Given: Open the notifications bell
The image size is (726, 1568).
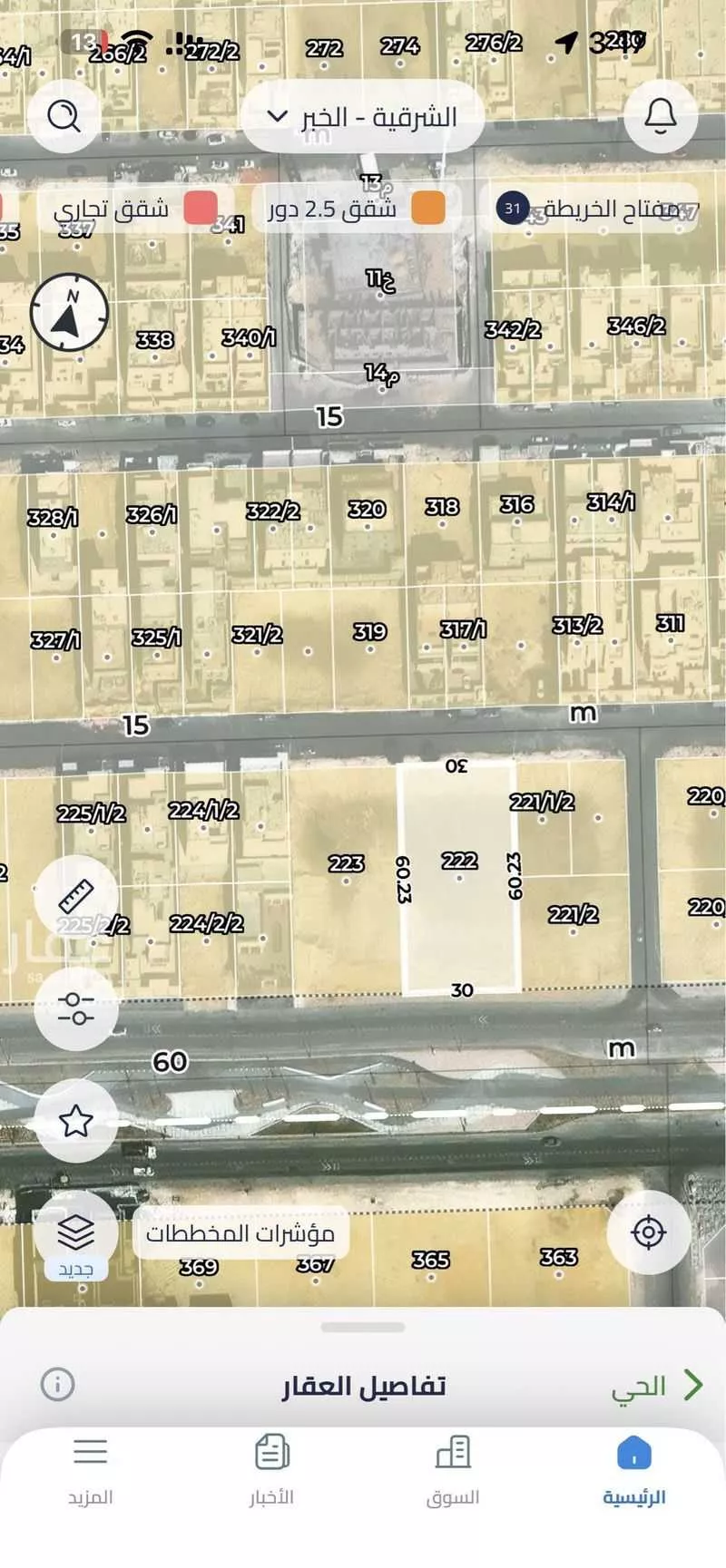Looking at the screenshot, I should [x=661, y=116].
